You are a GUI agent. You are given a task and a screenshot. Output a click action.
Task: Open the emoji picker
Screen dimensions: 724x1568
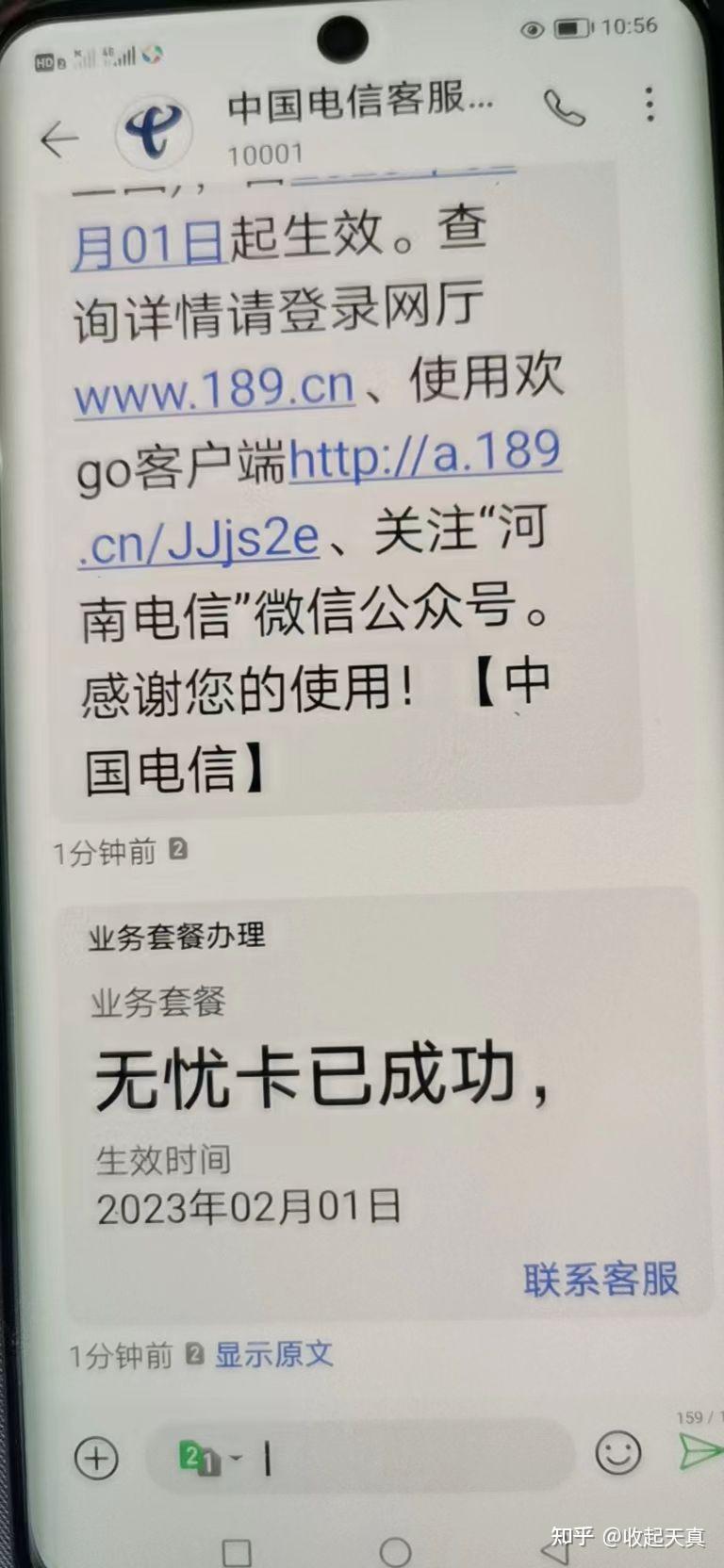pyautogui.click(x=618, y=1452)
